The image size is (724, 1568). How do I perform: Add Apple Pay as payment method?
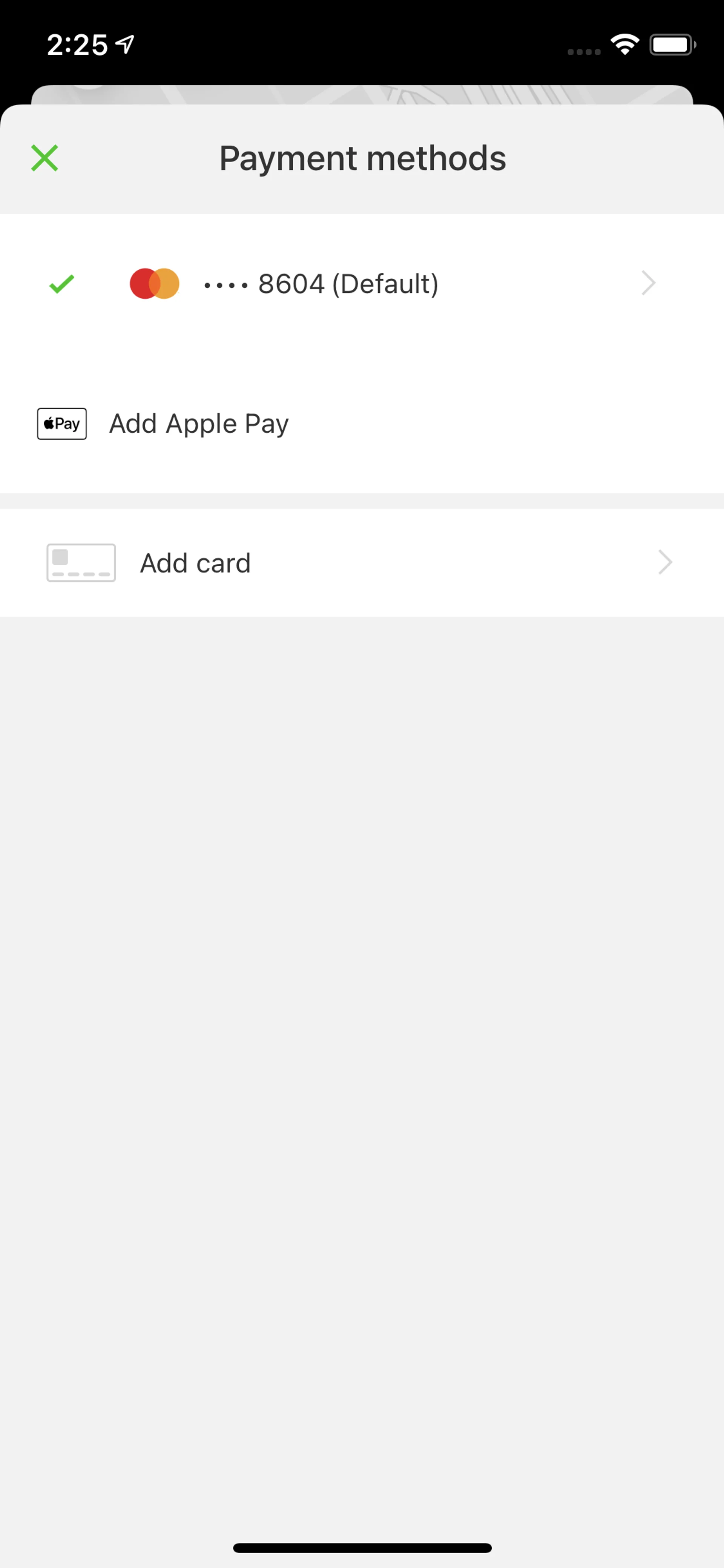click(x=198, y=424)
